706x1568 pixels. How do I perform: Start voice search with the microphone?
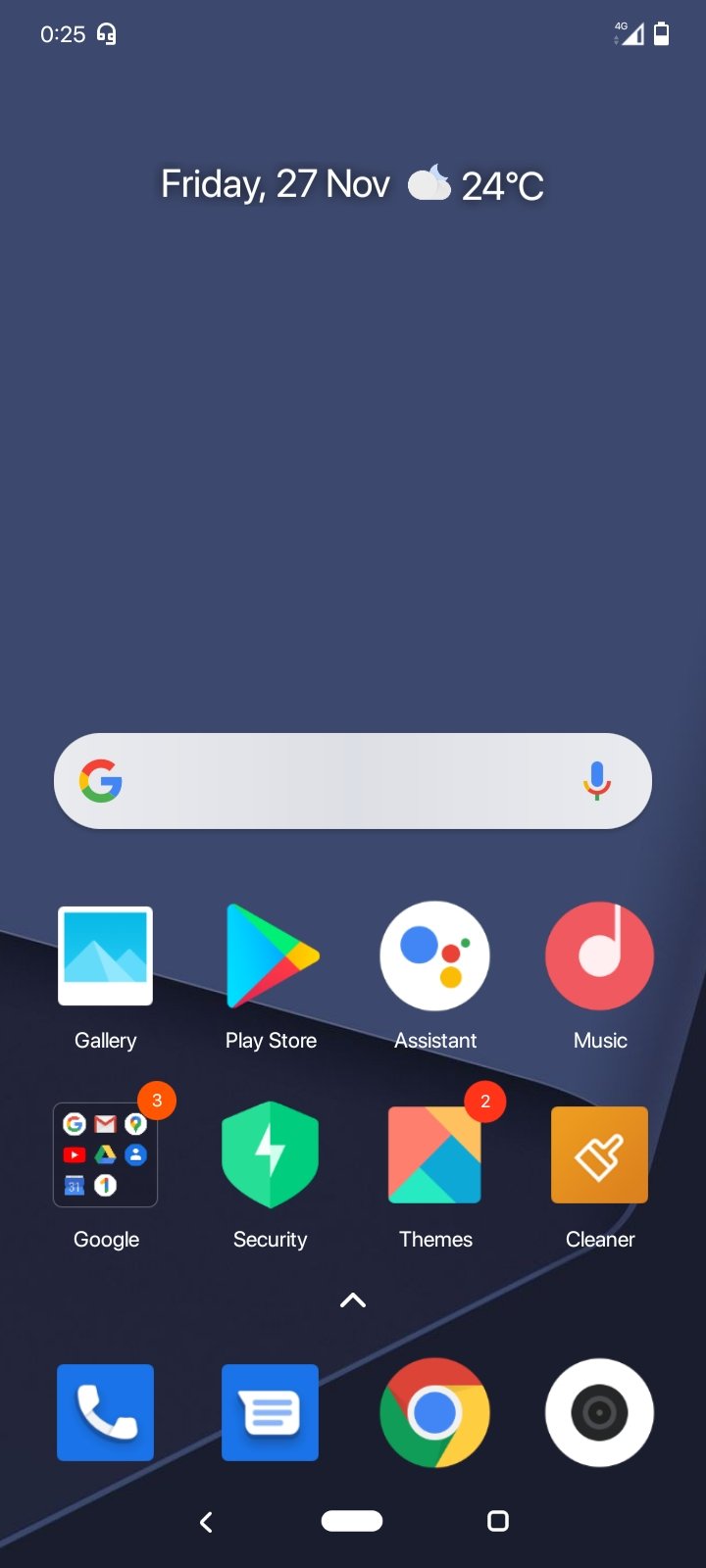(x=596, y=781)
